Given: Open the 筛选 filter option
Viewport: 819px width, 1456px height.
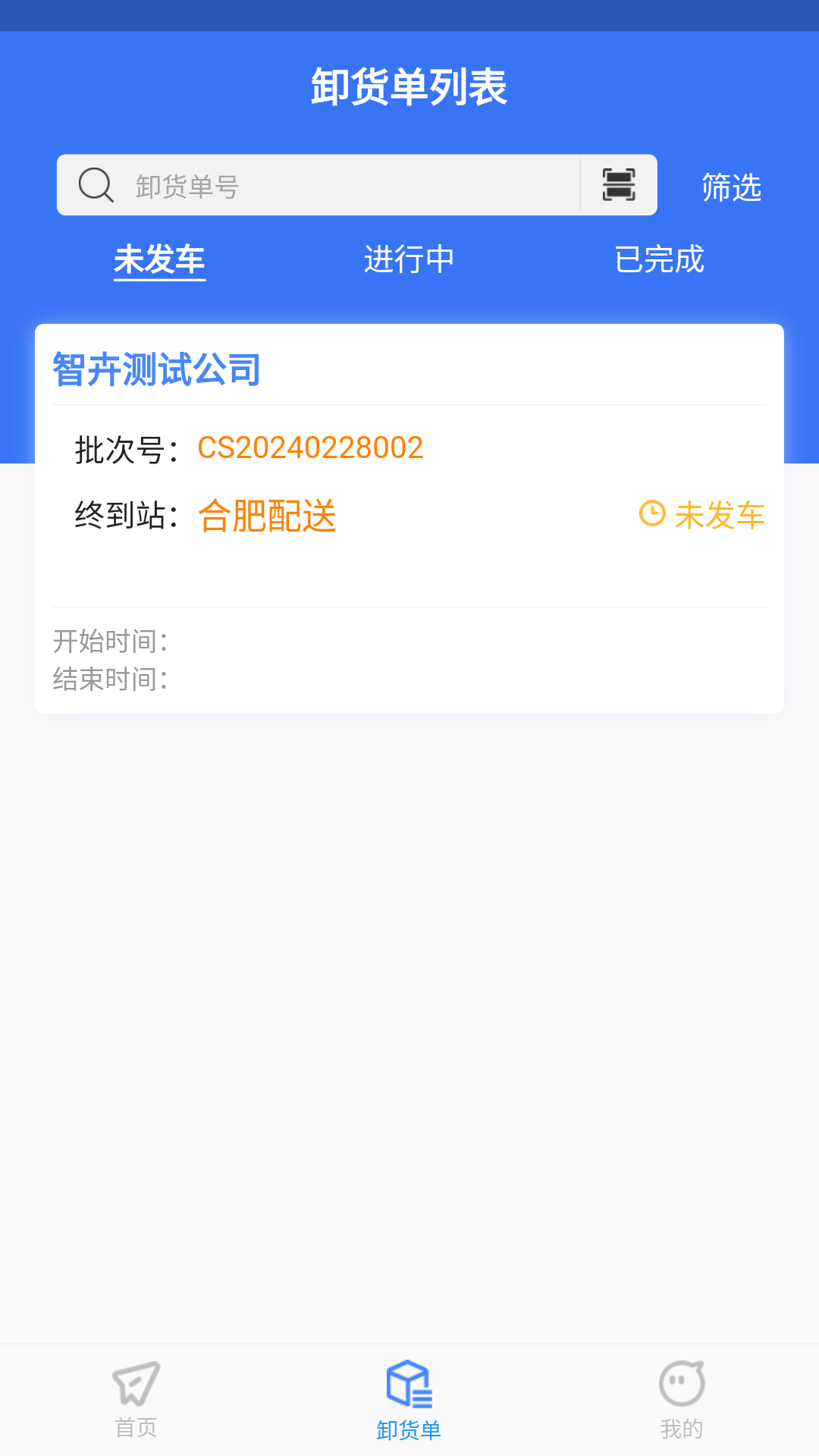Looking at the screenshot, I should (x=731, y=187).
